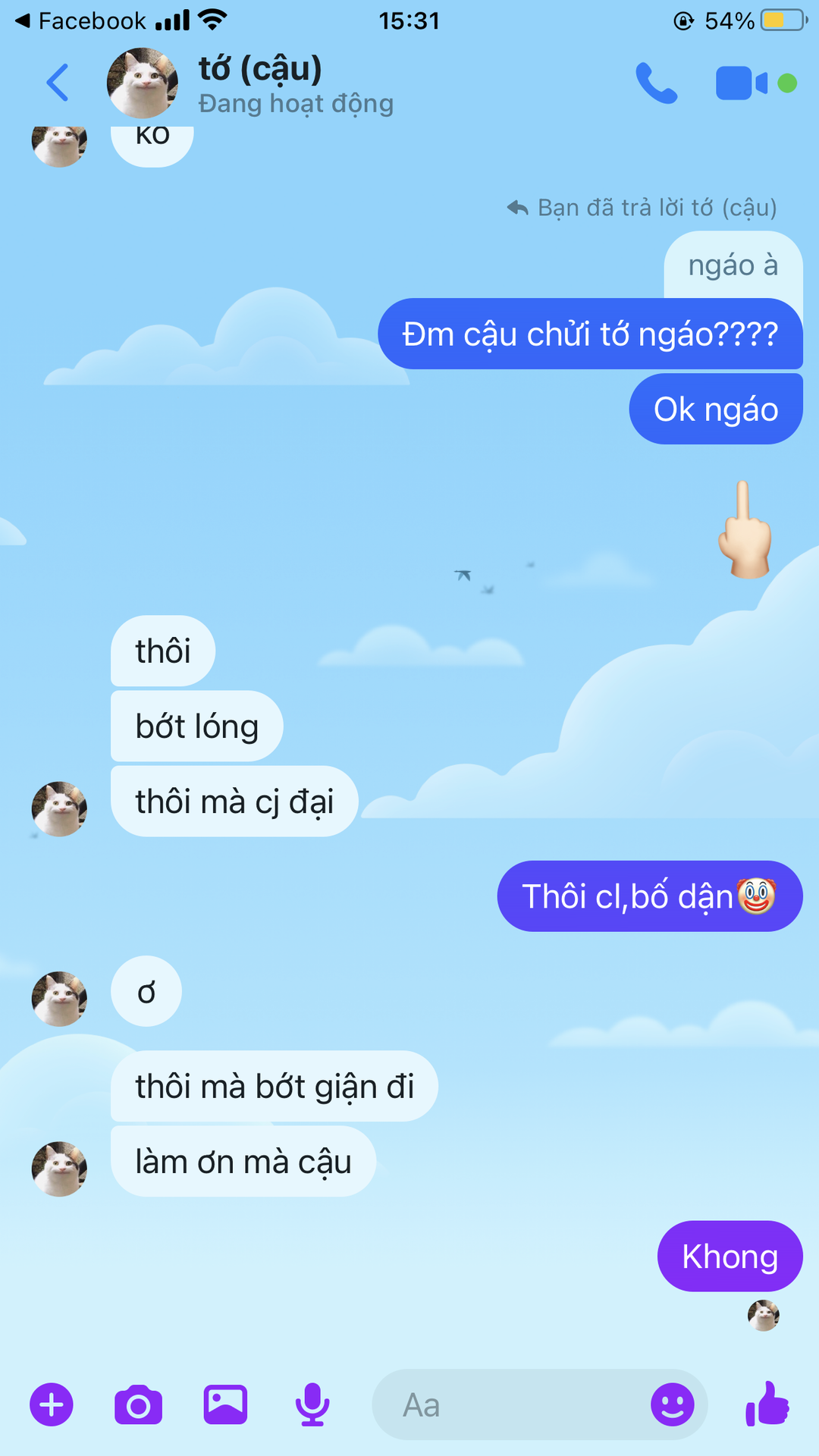Return to Facebook via status bar breadcrumb
Viewport: 819px width, 1456px height.
(x=80, y=20)
